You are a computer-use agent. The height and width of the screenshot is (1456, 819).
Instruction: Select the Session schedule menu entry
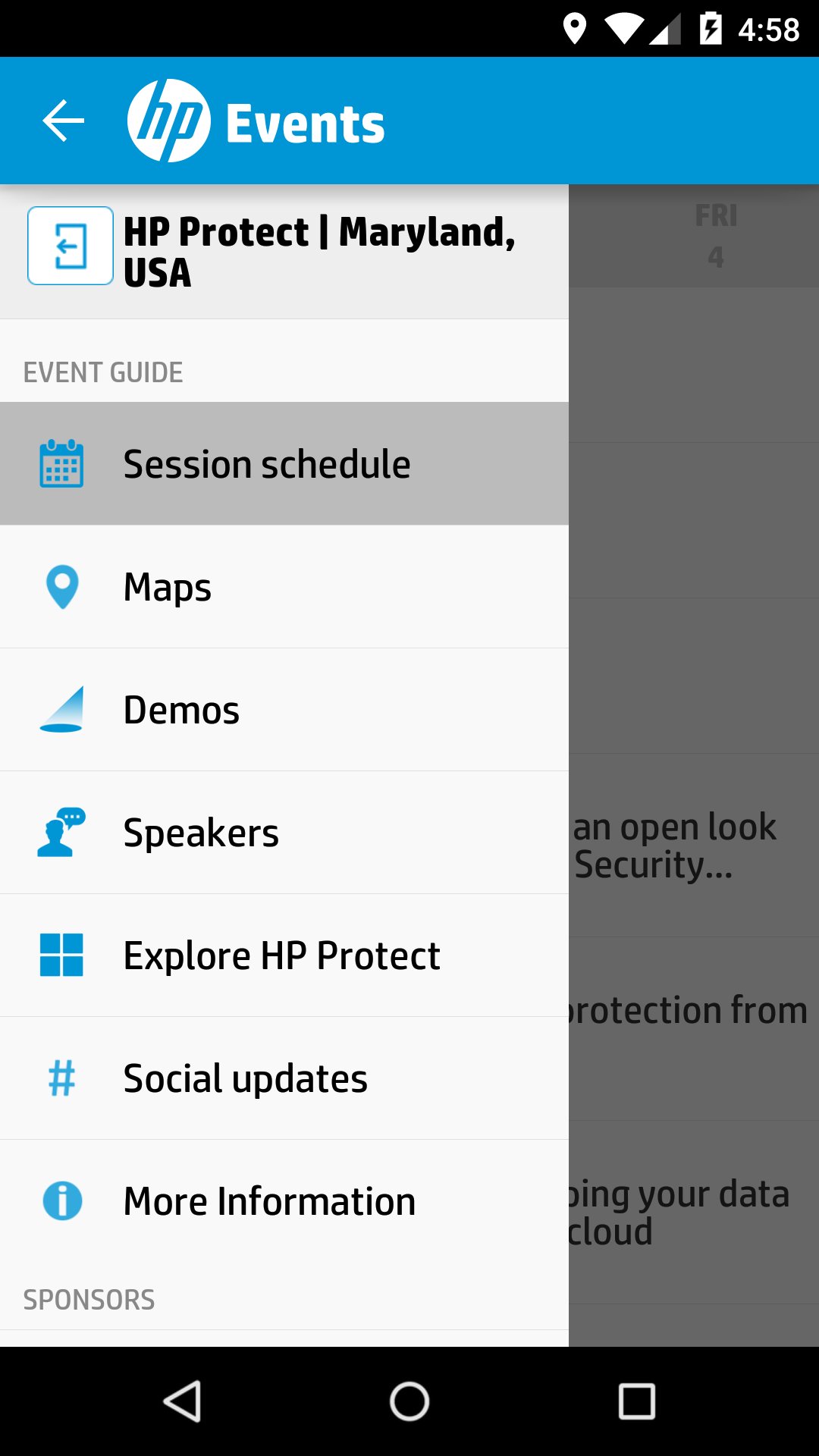(266, 463)
